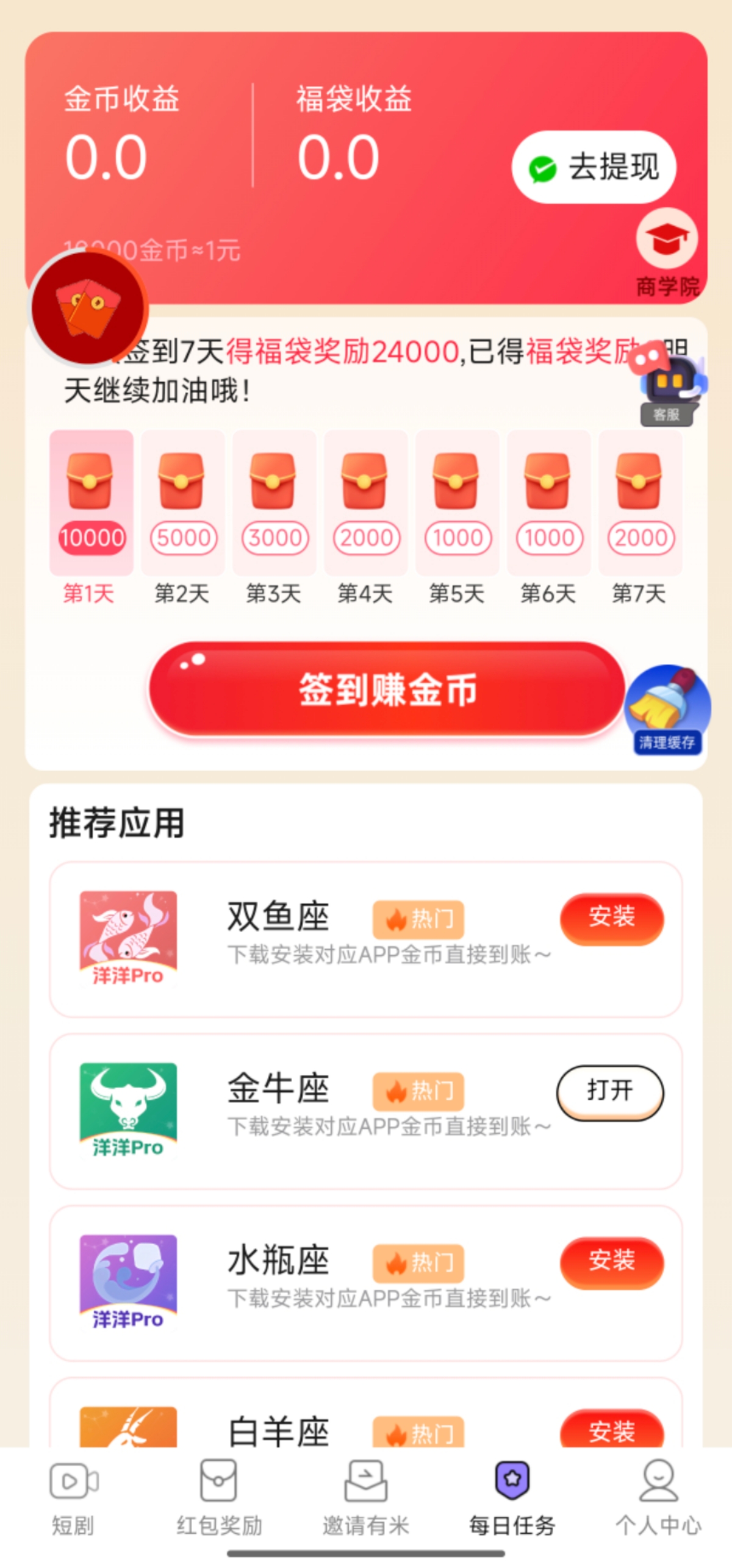
Task: Install the 水瓶座 app
Action: (611, 1261)
